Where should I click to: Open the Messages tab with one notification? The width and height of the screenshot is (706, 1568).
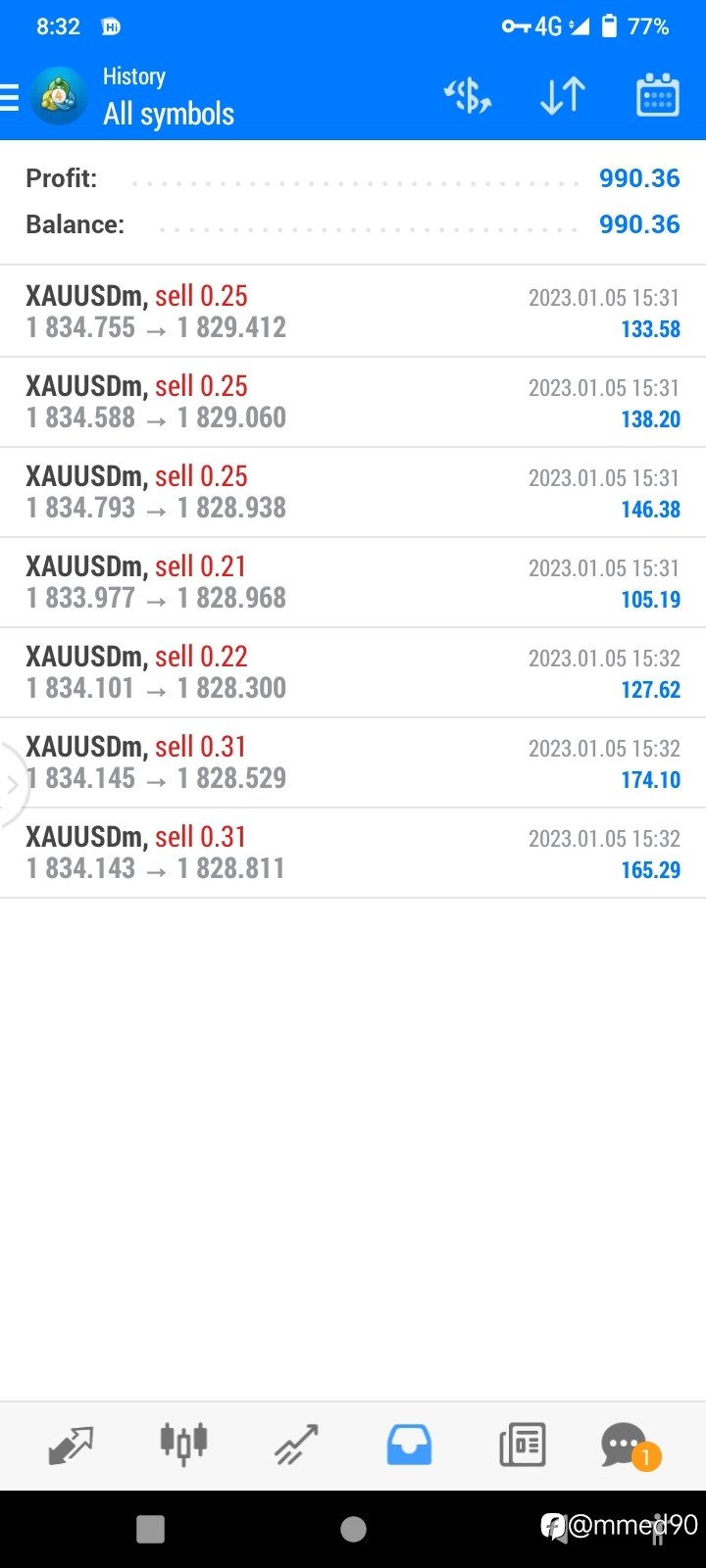click(x=630, y=1446)
